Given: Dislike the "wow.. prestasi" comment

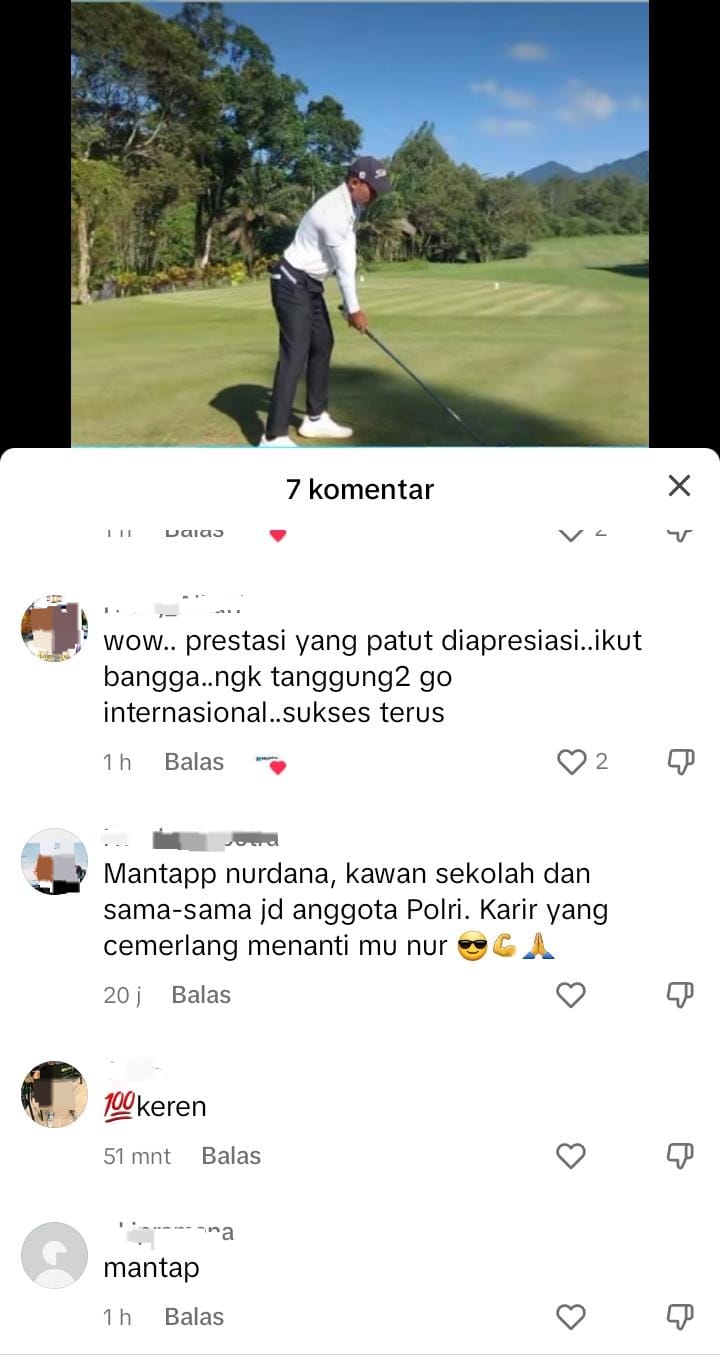Looking at the screenshot, I should (680, 762).
